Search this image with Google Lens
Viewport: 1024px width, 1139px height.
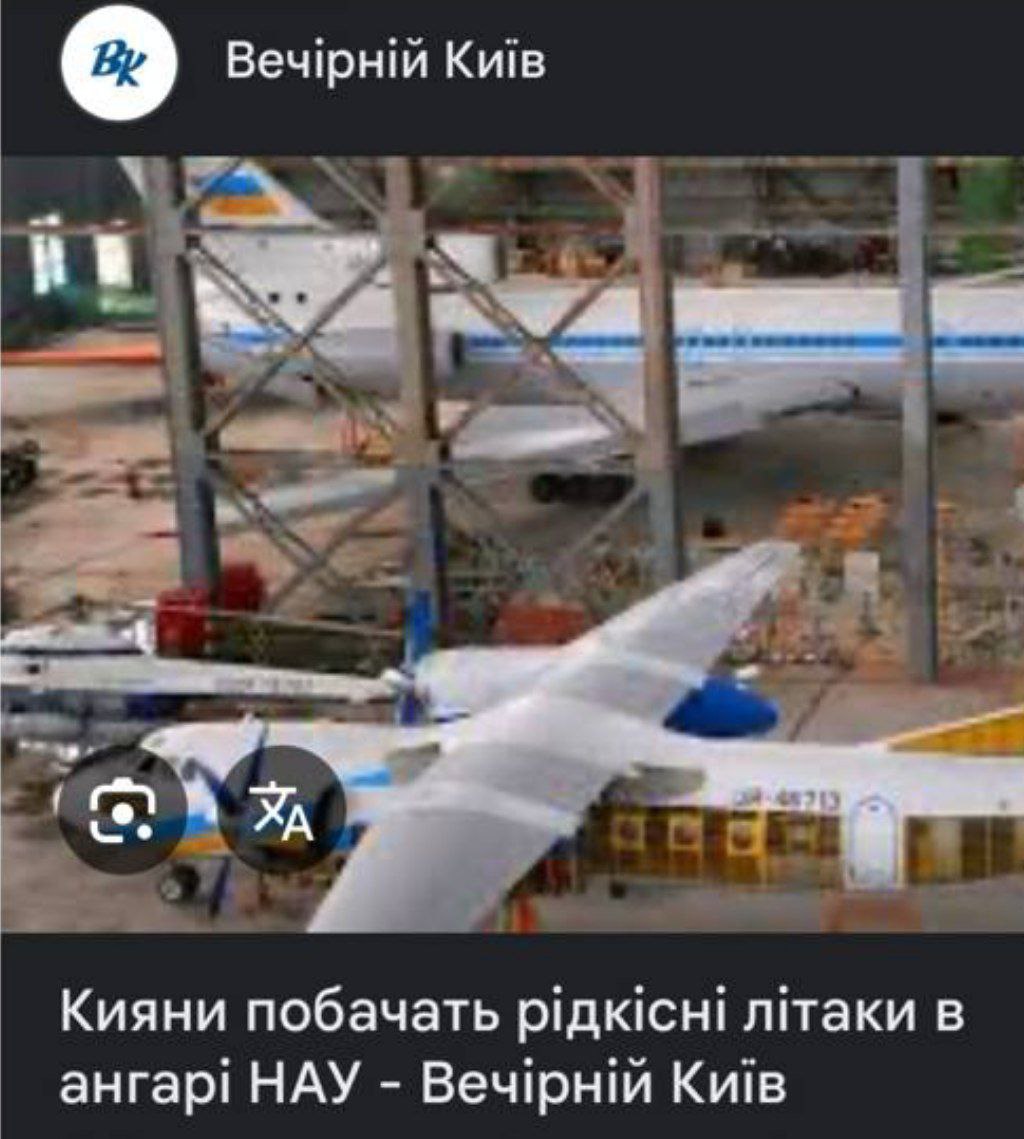121,810
